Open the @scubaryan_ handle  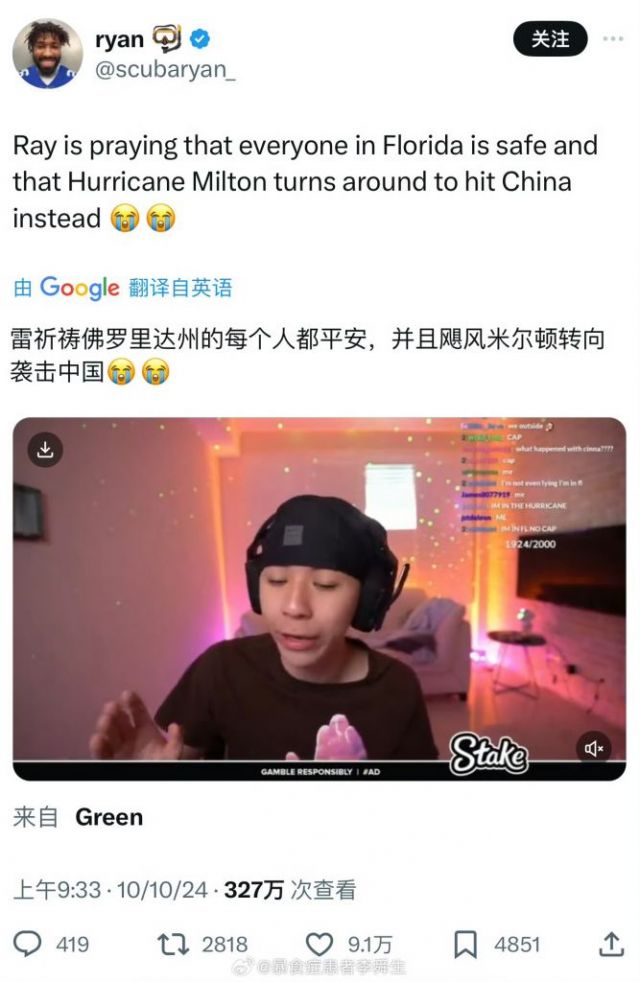(164, 72)
